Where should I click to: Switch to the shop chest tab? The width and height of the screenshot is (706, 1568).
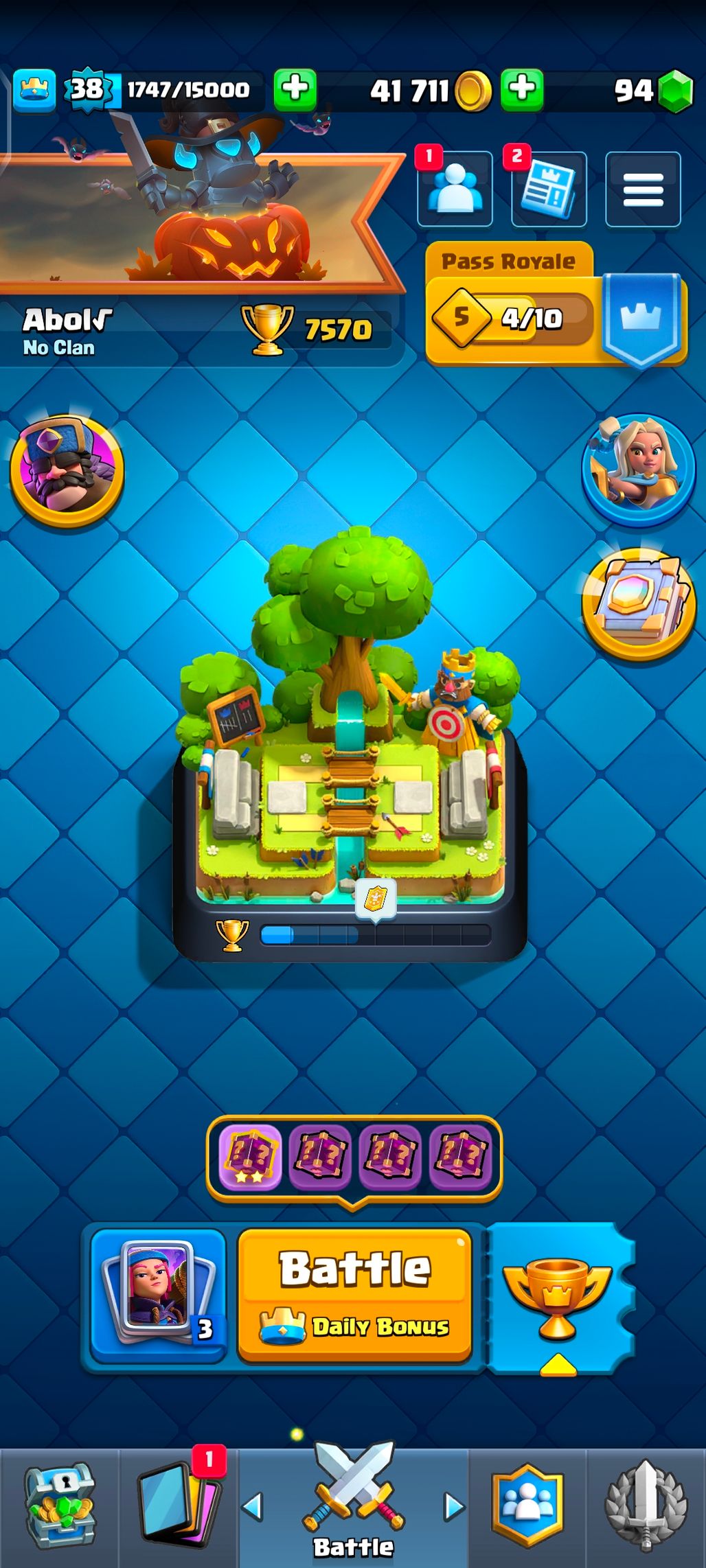(60, 1508)
